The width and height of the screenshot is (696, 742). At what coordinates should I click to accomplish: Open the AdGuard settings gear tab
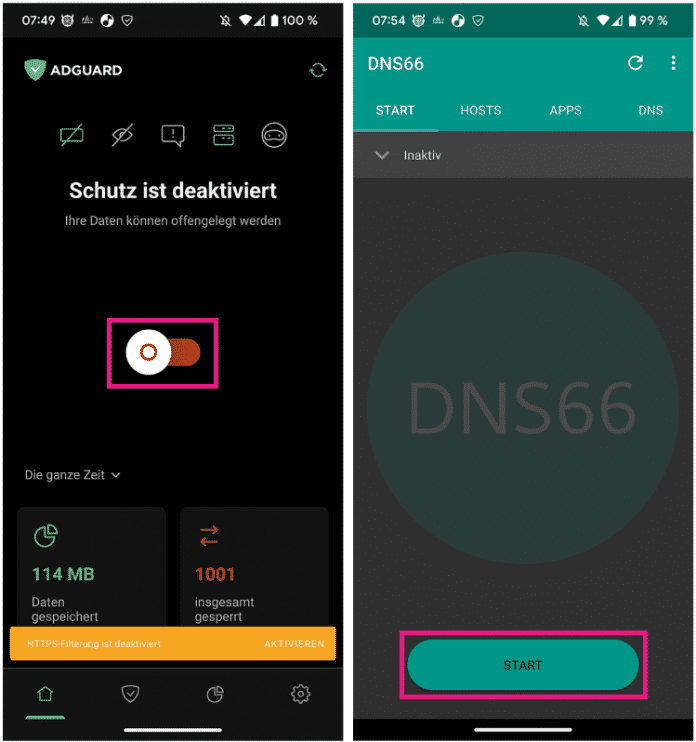[299, 694]
